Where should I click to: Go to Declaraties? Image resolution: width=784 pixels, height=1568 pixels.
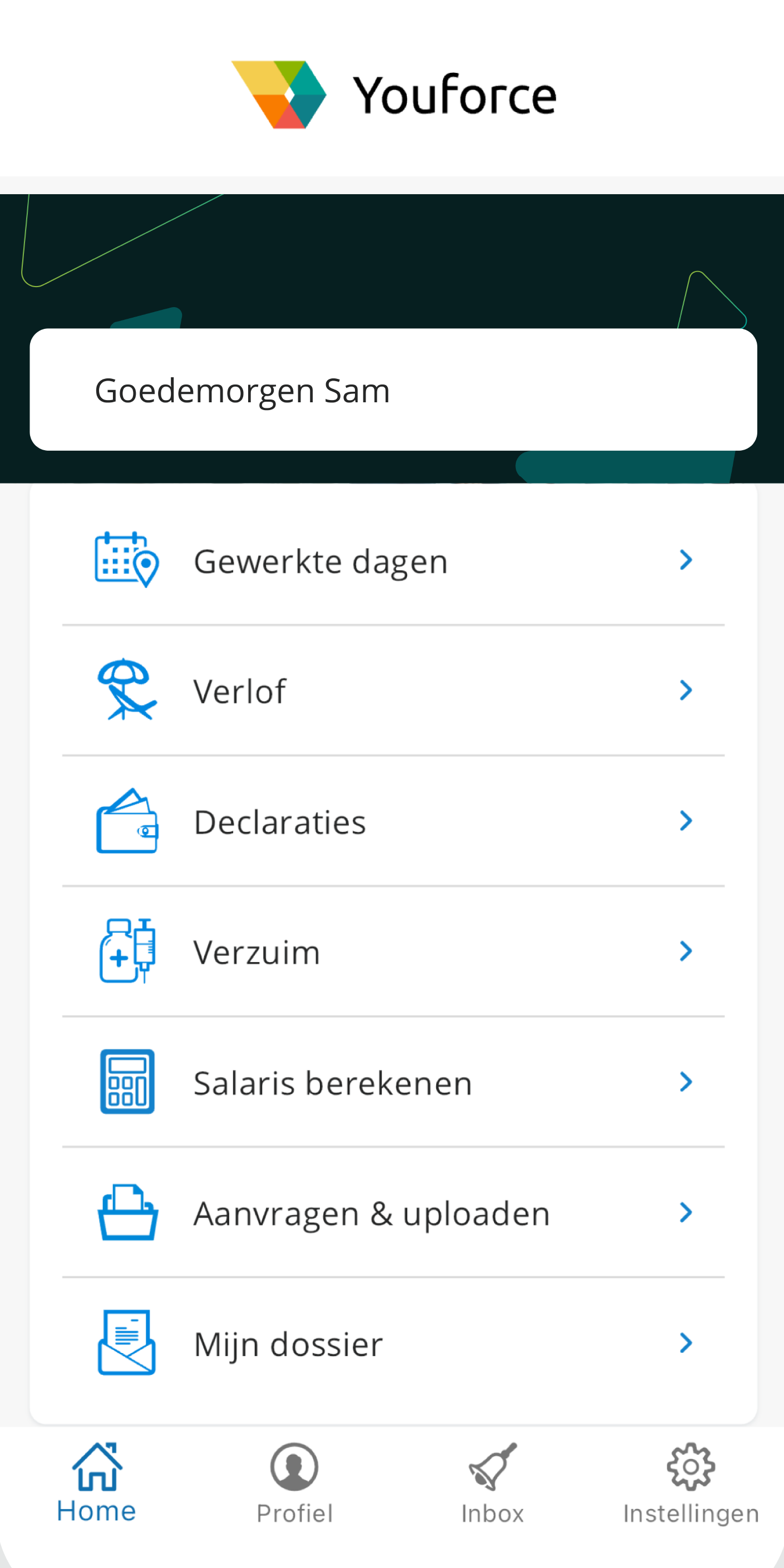(393, 822)
